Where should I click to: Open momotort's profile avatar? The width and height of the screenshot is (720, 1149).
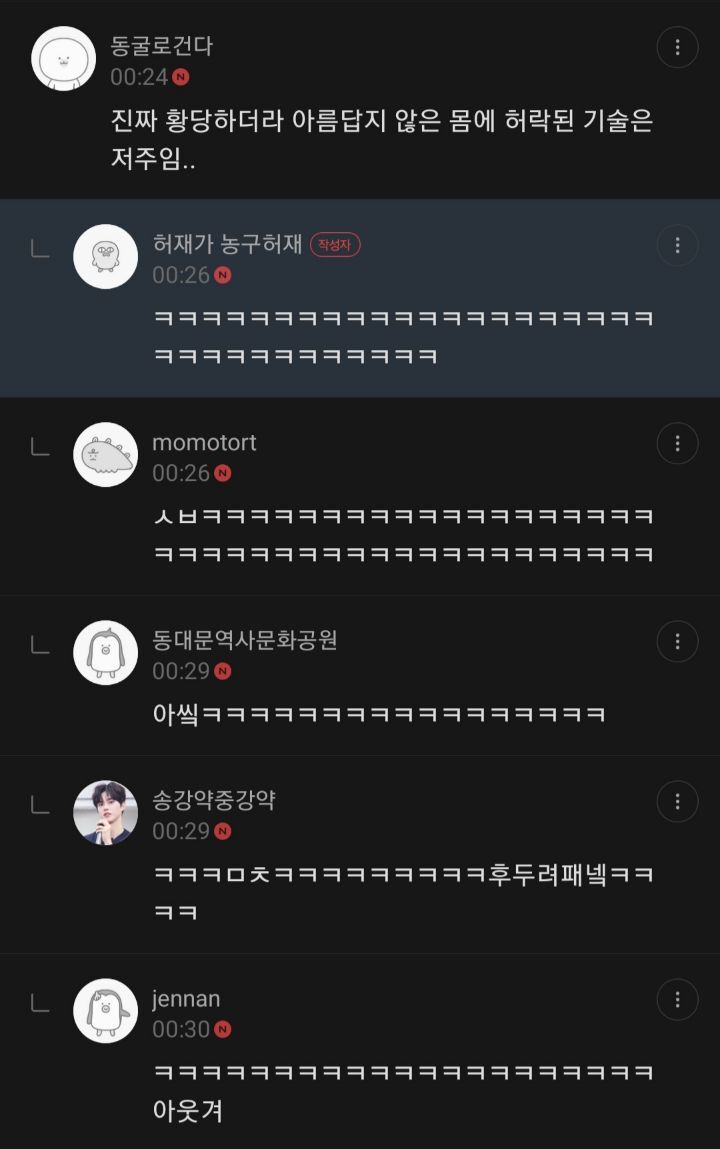point(106,455)
